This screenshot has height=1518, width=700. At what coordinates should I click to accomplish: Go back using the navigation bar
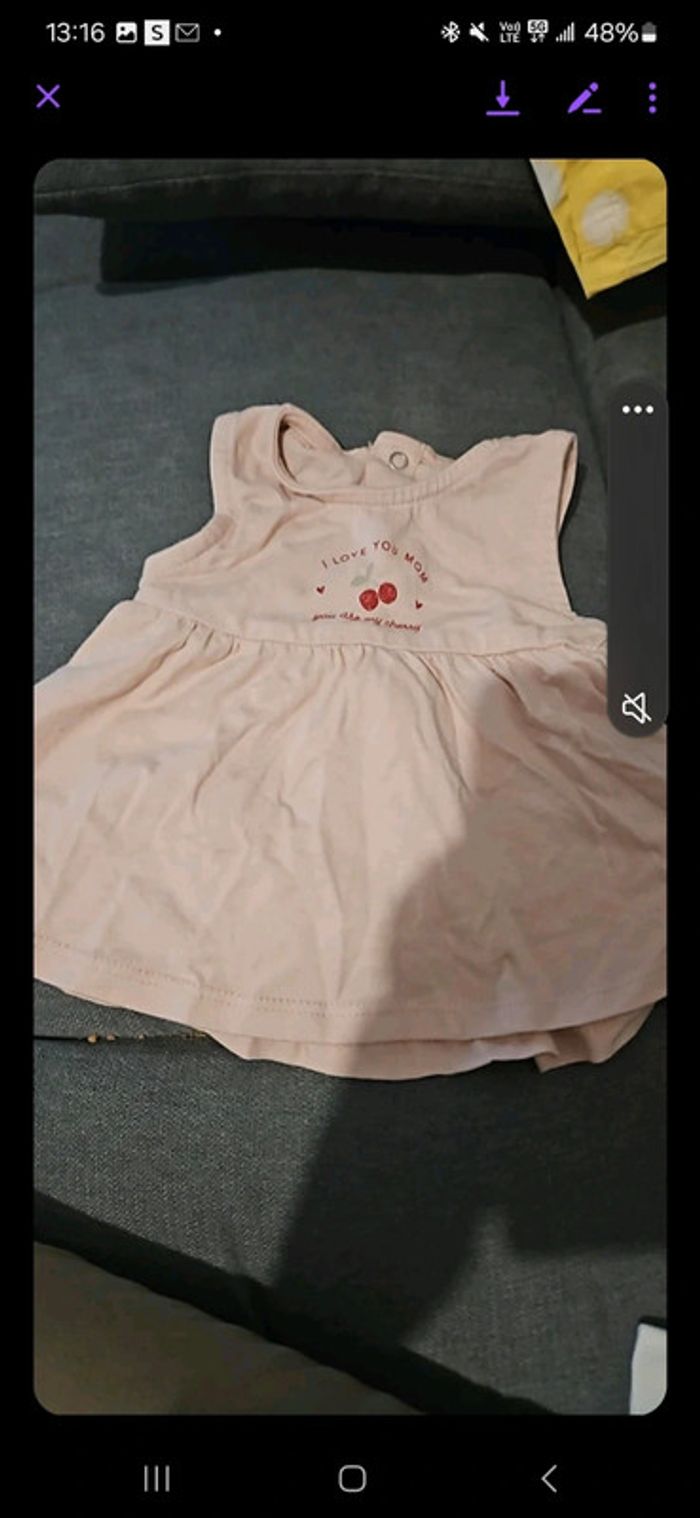pos(548,1478)
